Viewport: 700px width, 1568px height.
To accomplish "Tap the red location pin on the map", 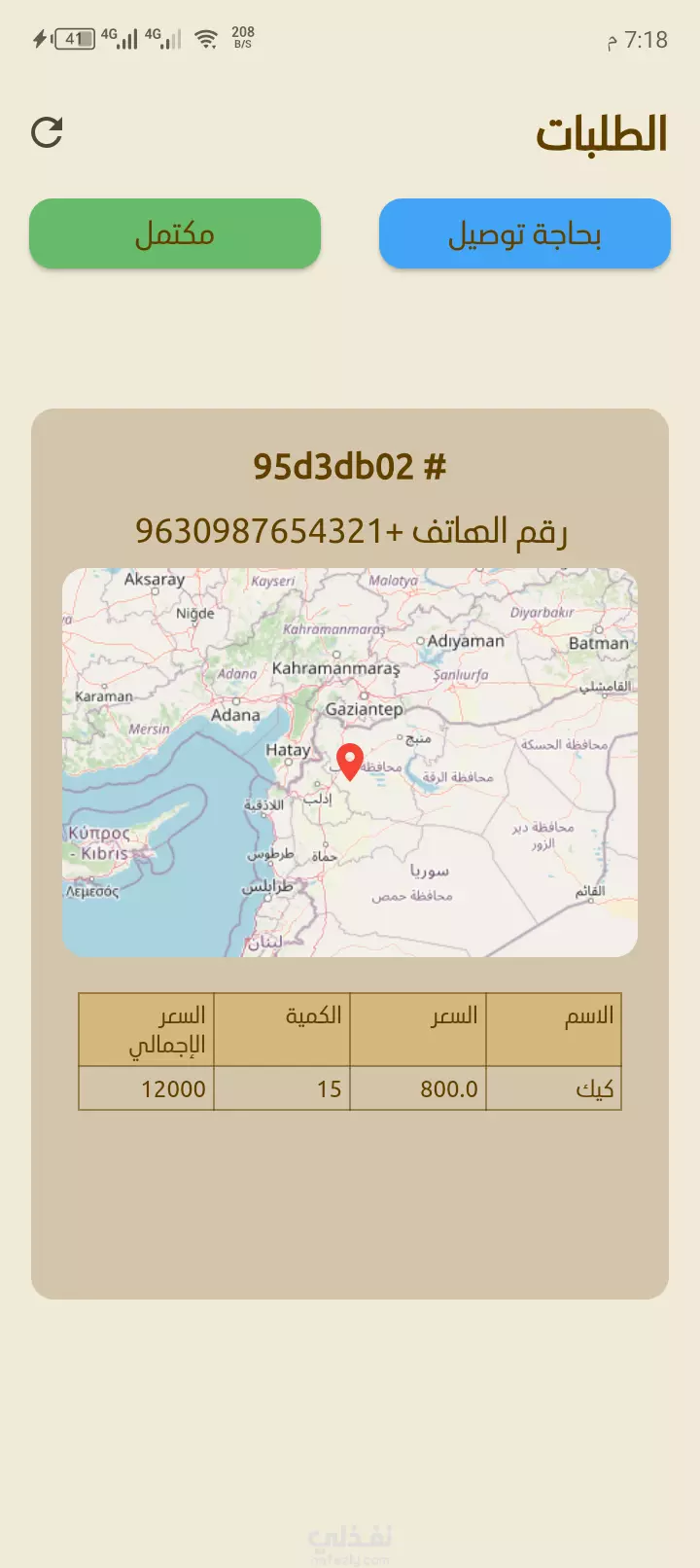I will pyautogui.click(x=350, y=762).
